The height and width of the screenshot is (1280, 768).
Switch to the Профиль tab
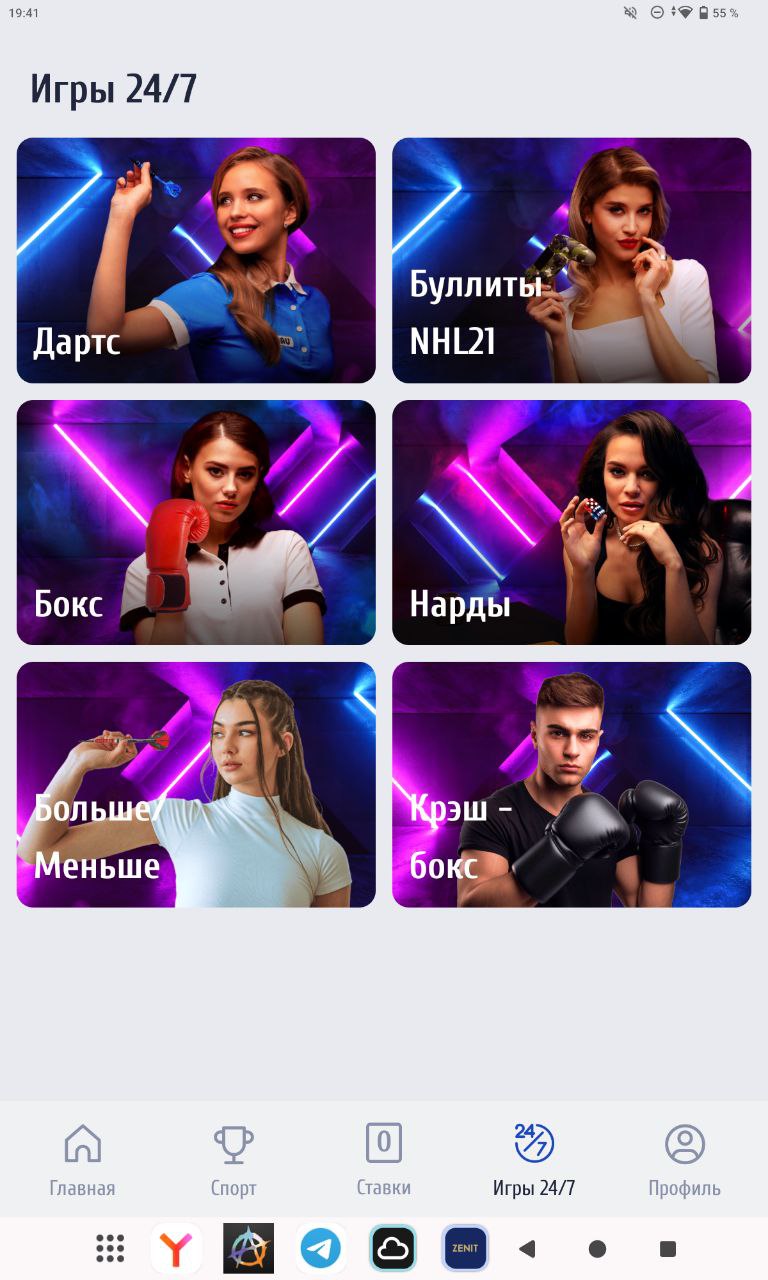(685, 1160)
